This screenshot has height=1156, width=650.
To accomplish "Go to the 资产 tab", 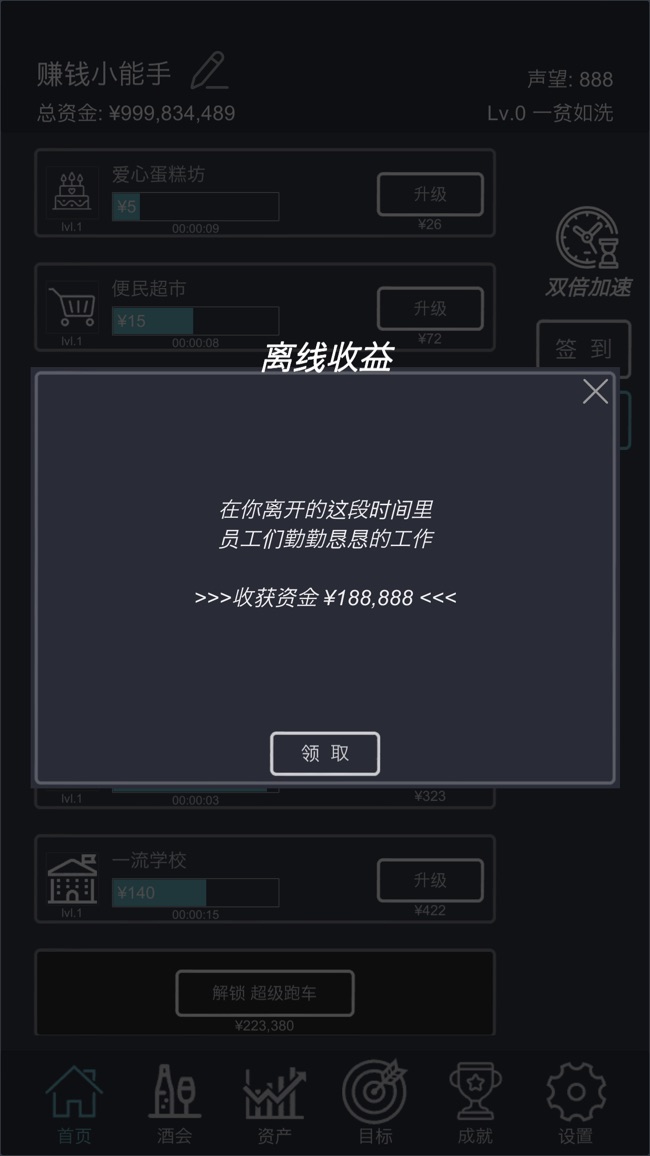I will click(274, 1103).
